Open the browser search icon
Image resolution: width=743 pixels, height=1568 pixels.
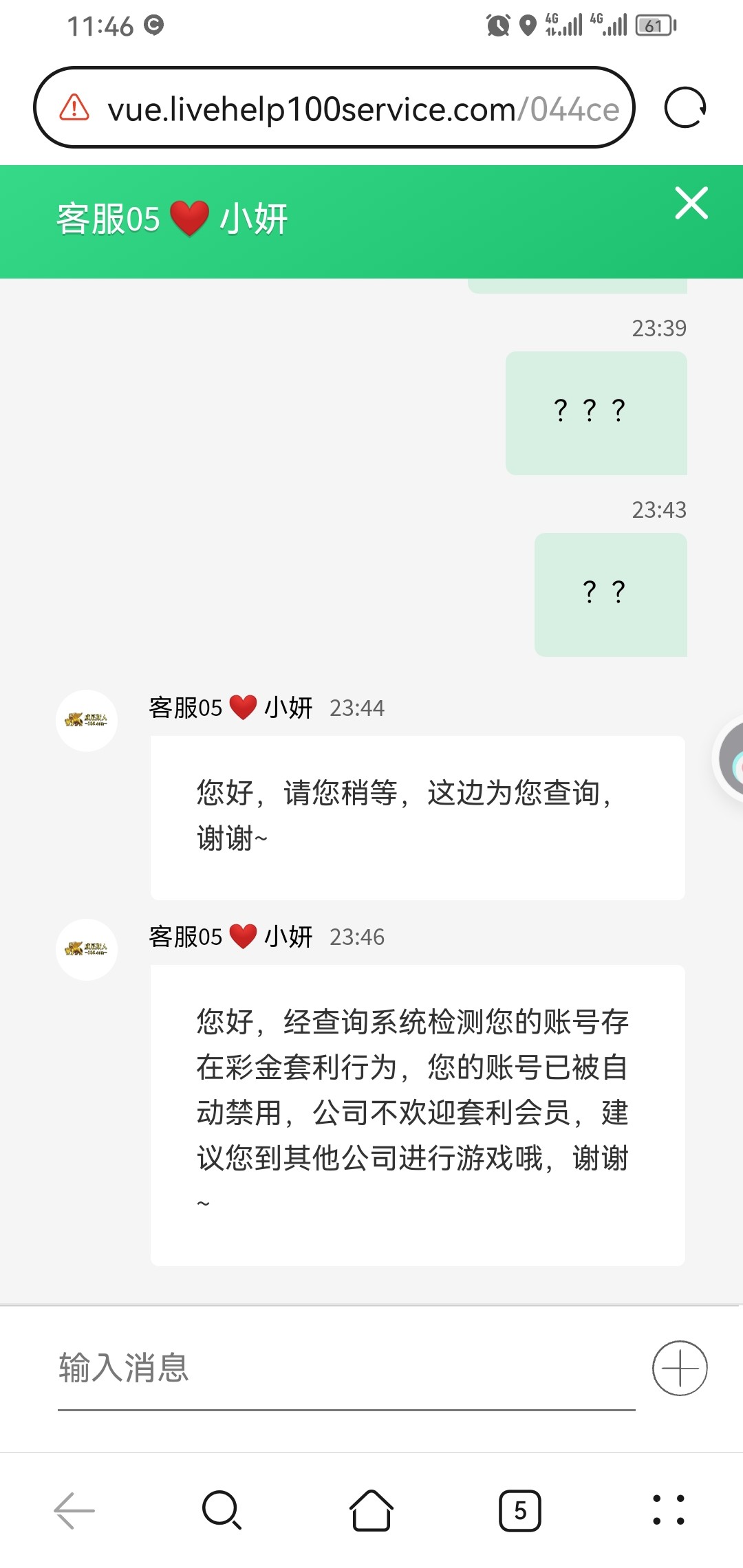[x=220, y=1510]
